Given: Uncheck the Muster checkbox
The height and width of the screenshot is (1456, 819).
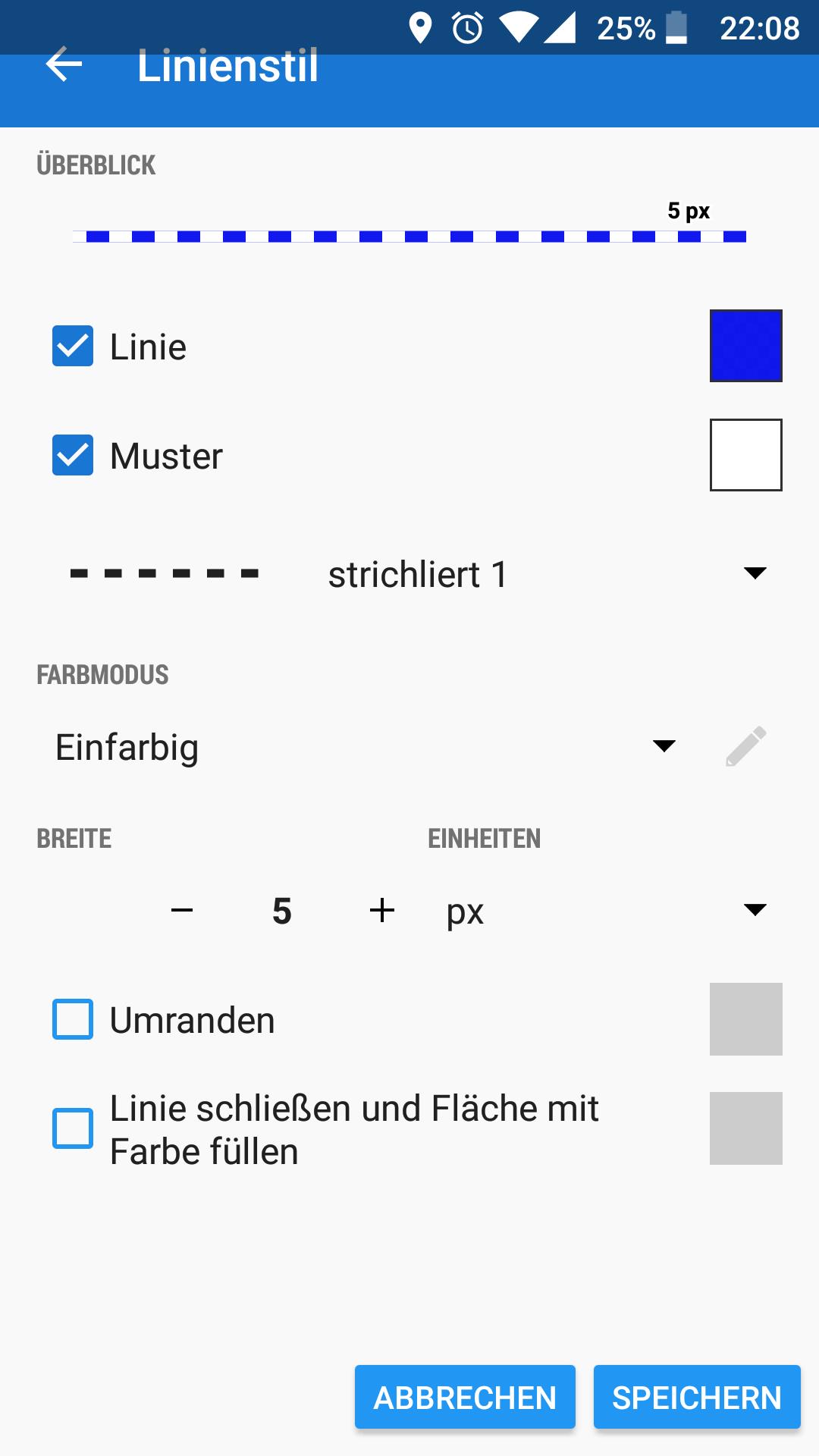Looking at the screenshot, I should pos(73,456).
